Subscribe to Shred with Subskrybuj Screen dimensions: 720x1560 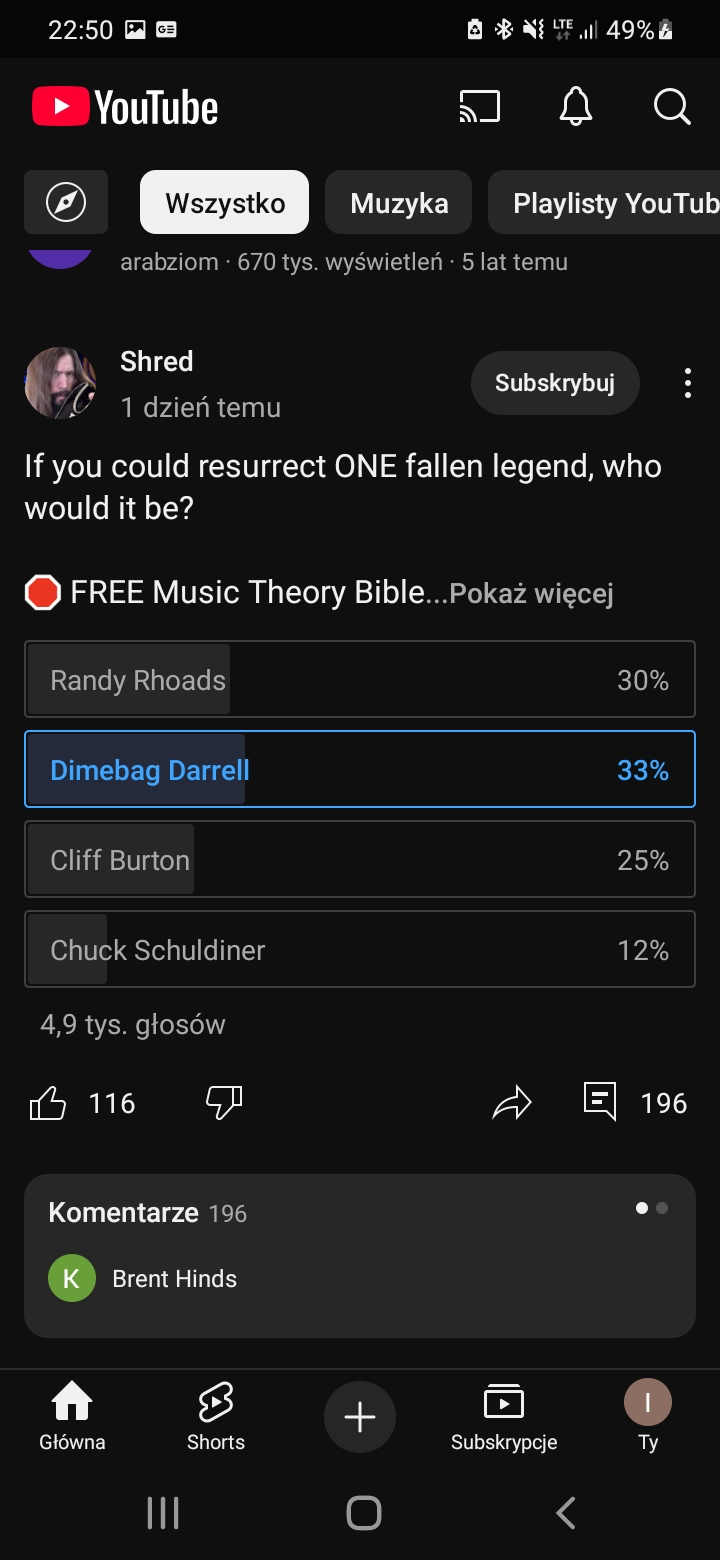[x=555, y=382]
